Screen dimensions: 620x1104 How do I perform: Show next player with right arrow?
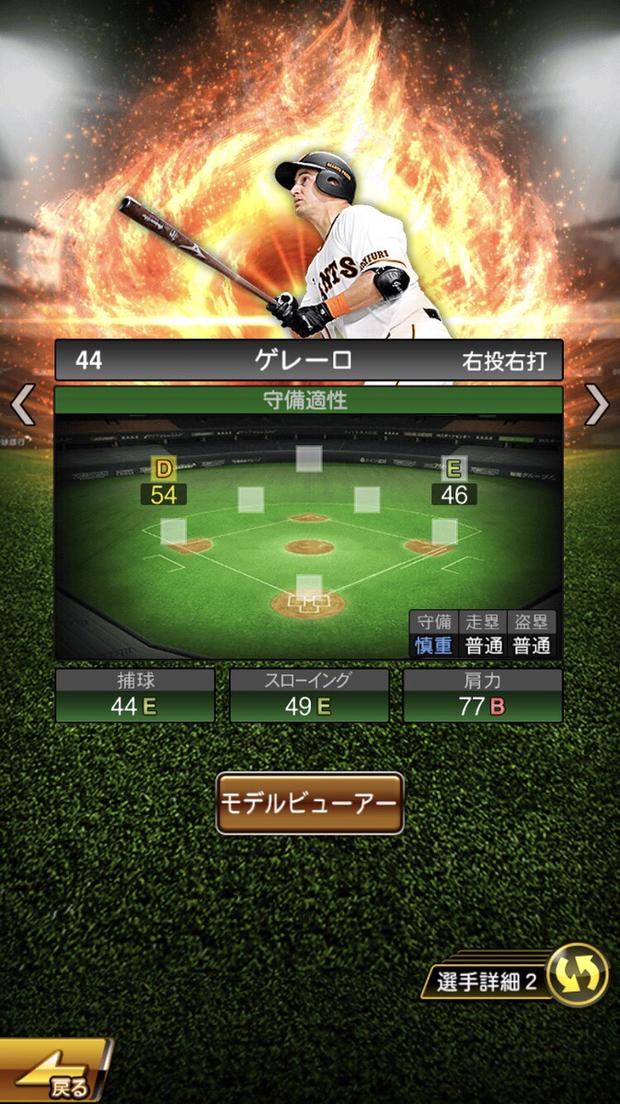(x=597, y=406)
